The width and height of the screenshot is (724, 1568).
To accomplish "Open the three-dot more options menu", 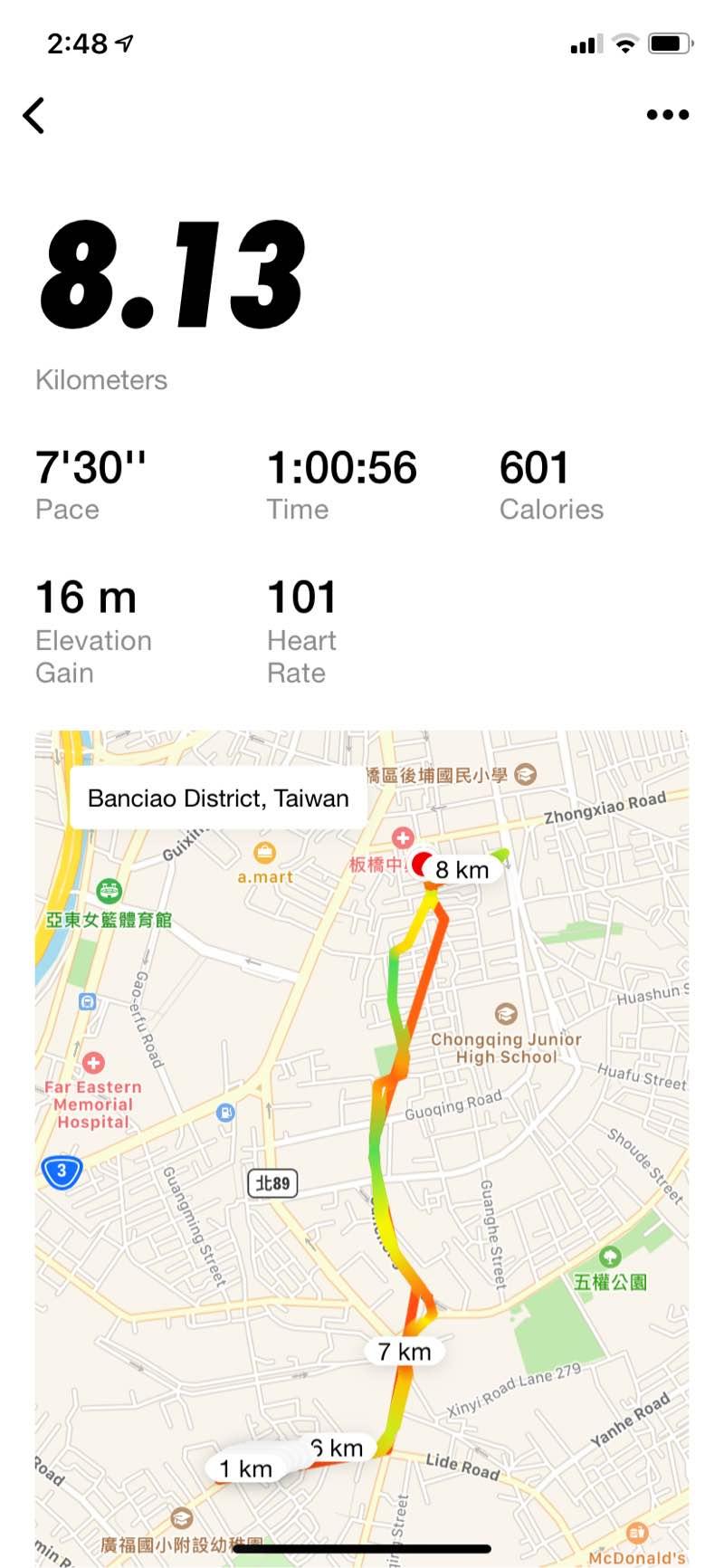I will coord(667,115).
